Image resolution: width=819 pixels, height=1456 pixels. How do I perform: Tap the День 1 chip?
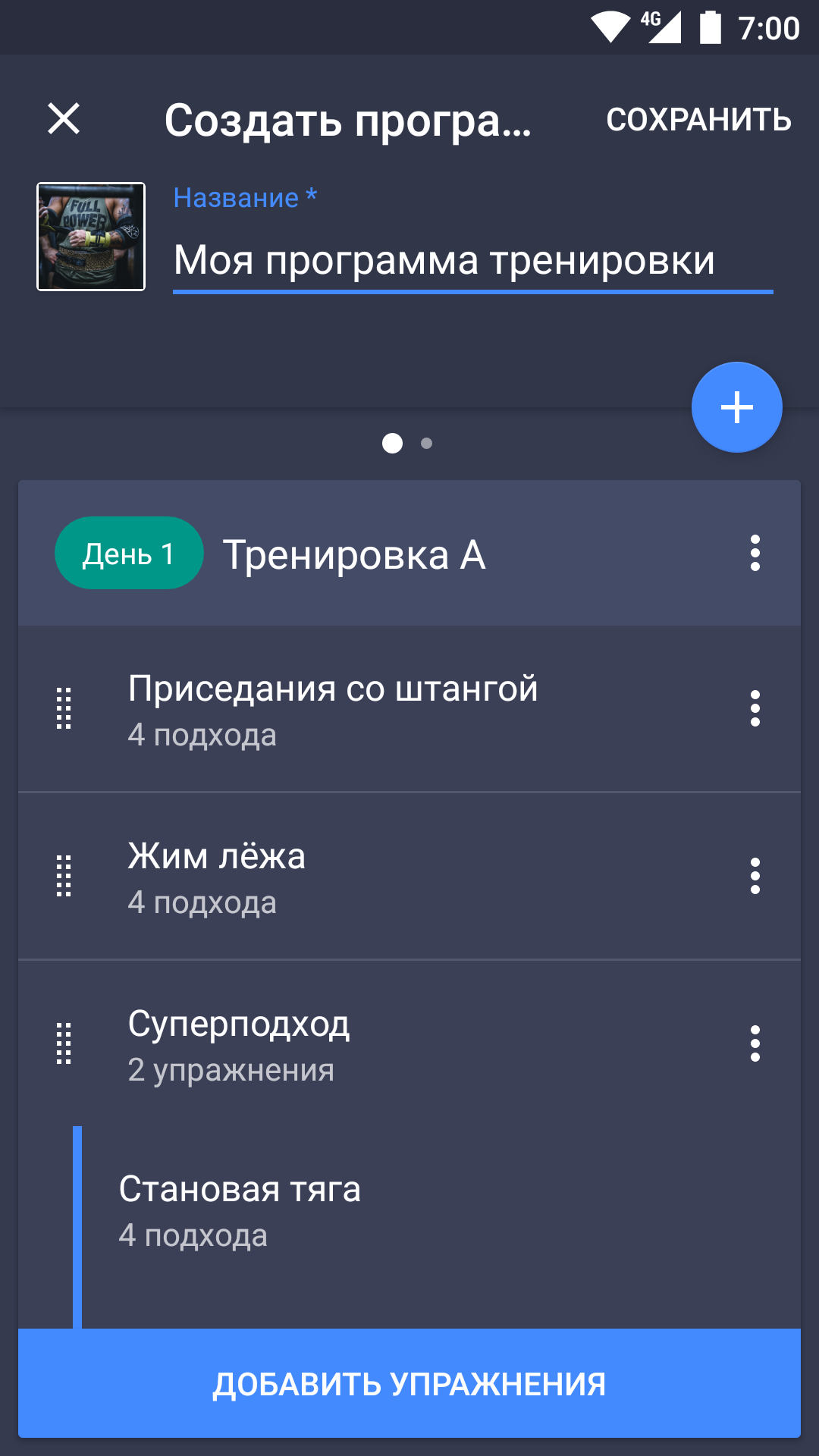point(129,553)
